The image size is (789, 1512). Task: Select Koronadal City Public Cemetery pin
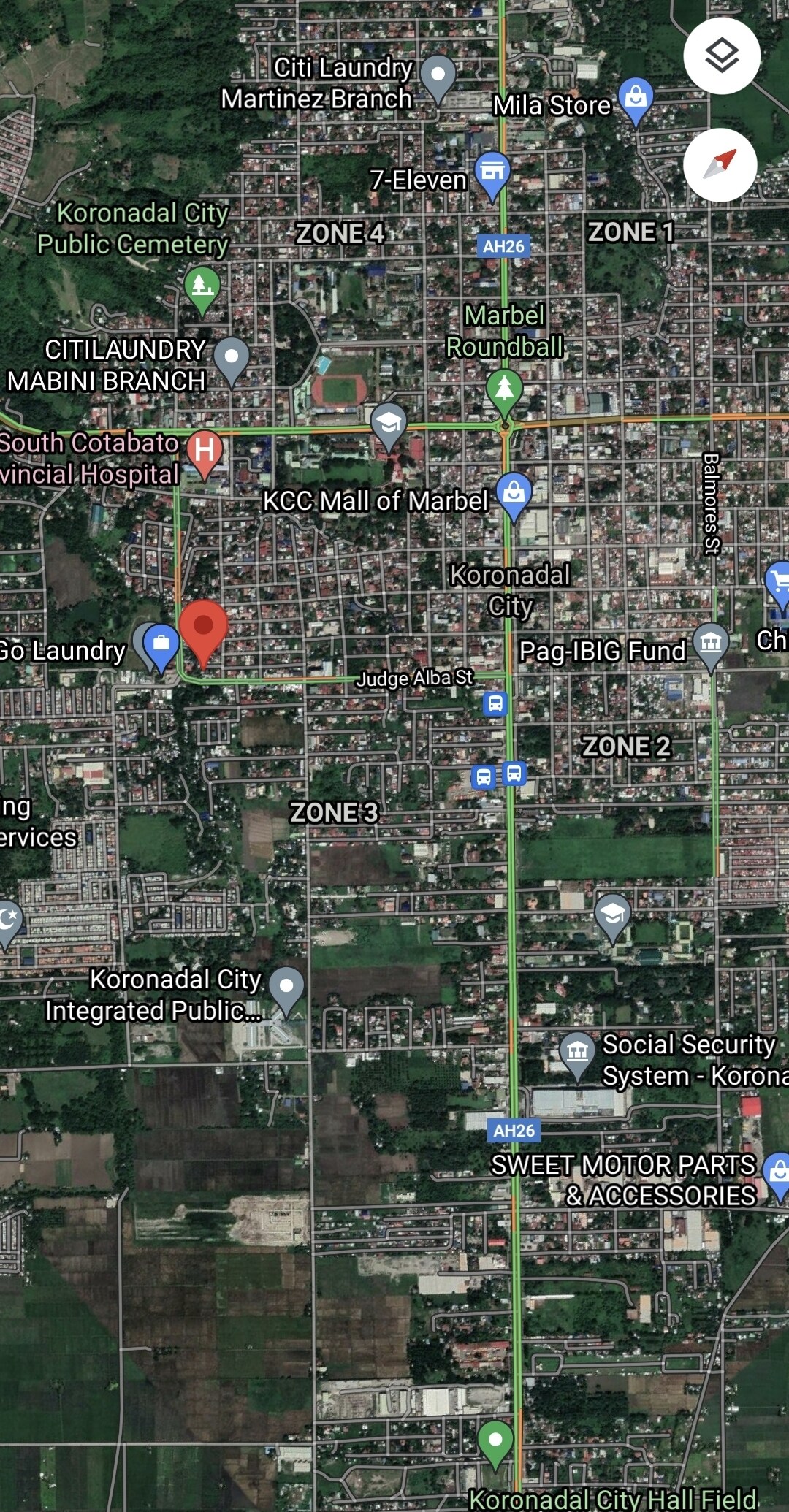tap(202, 287)
